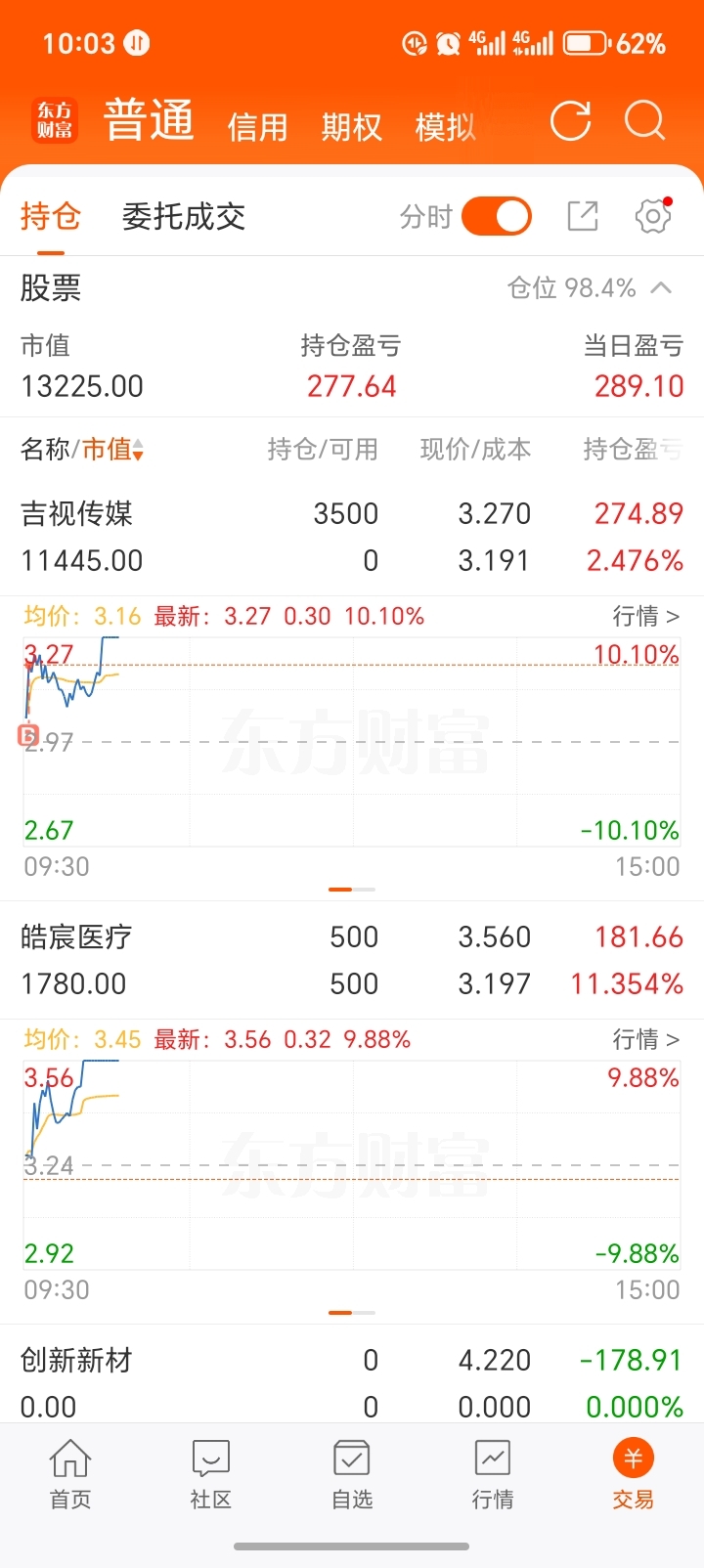Image resolution: width=704 pixels, height=1568 pixels.
Task: Open the settings gear
Action: [653, 216]
